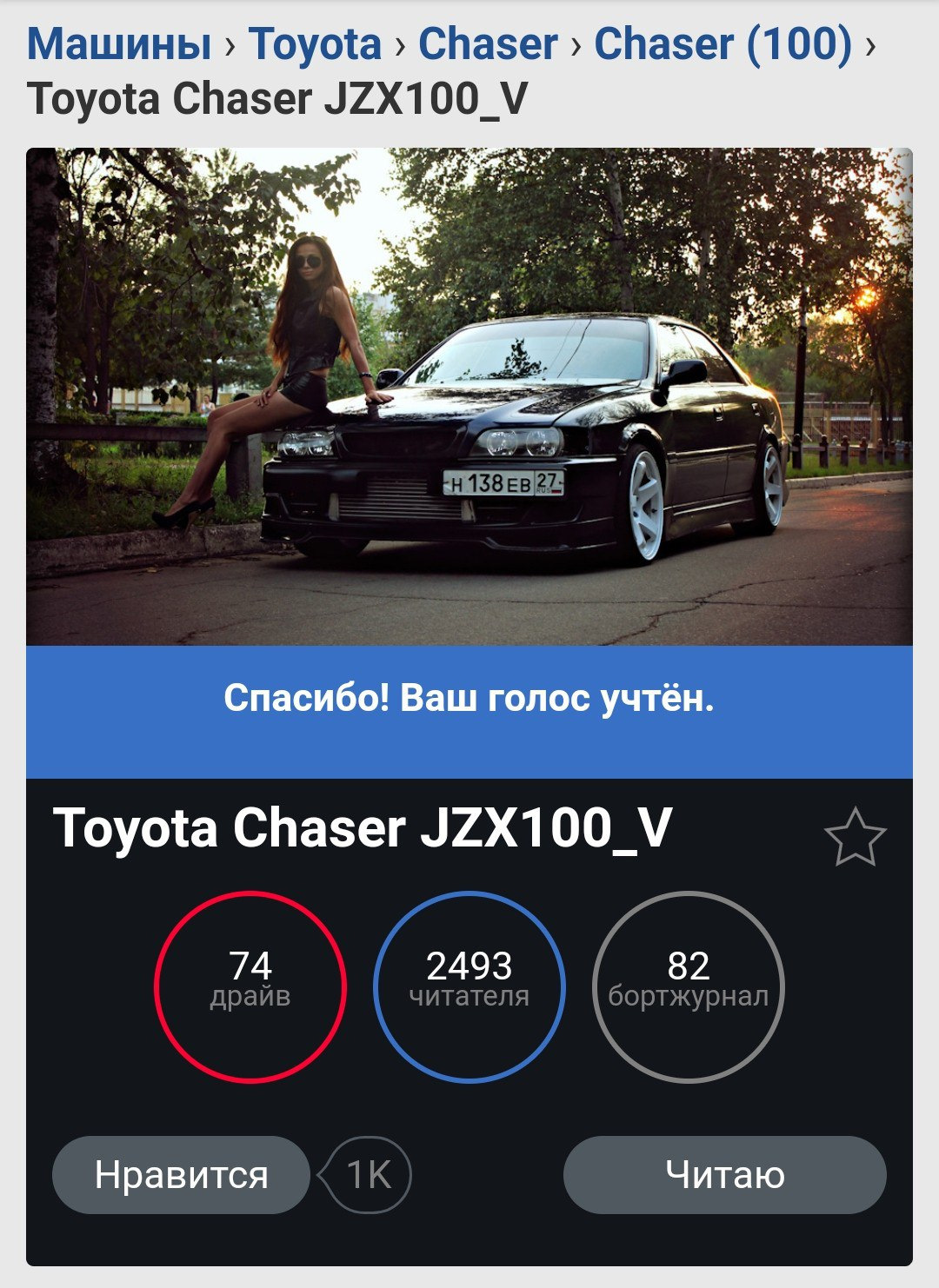The height and width of the screenshot is (1288, 939).
Task: View the 2493 читателя readers circle
Action: coord(469,986)
